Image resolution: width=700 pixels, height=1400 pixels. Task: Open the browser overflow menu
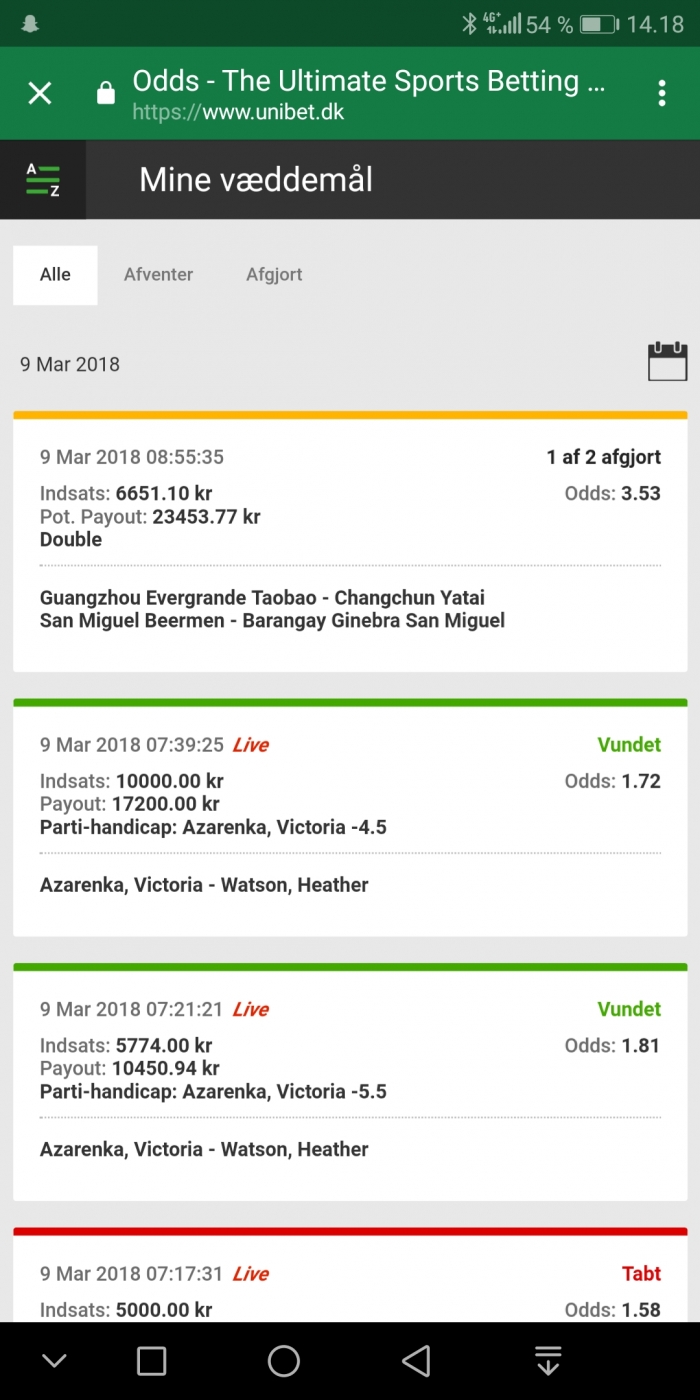(x=662, y=94)
